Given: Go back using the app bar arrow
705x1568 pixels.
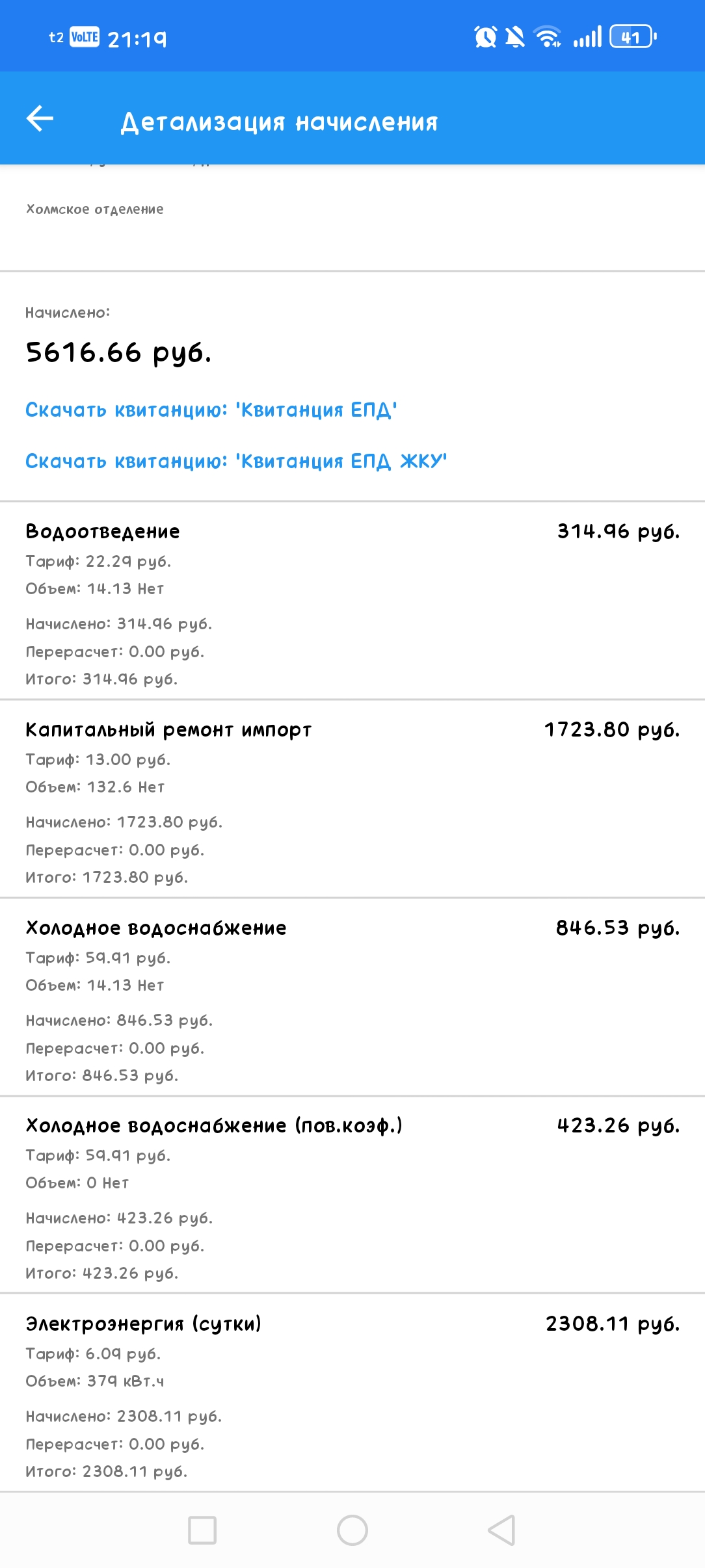Looking at the screenshot, I should pyautogui.click(x=40, y=118).
